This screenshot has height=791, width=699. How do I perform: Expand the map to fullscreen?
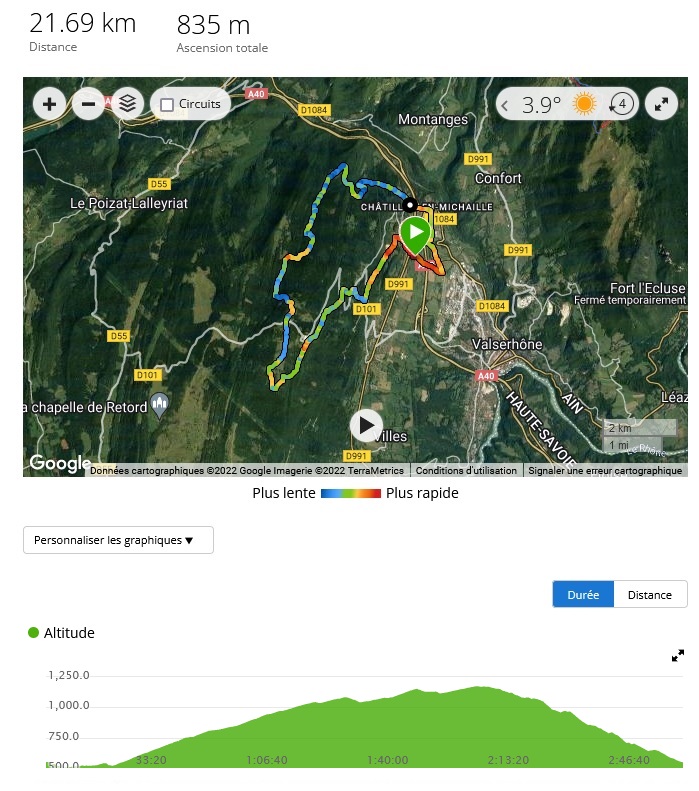pyautogui.click(x=661, y=103)
